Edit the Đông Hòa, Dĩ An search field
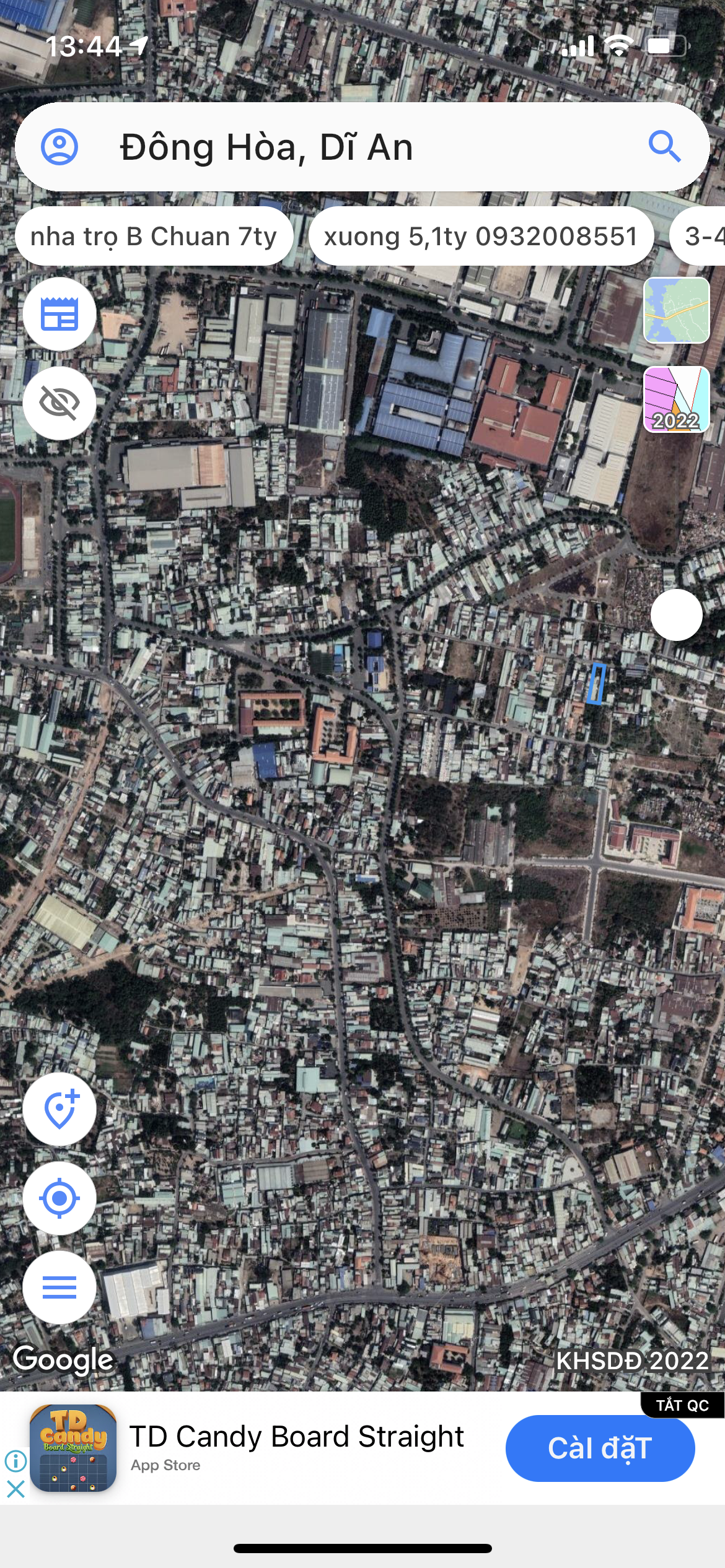The image size is (725, 1568). coord(362,147)
